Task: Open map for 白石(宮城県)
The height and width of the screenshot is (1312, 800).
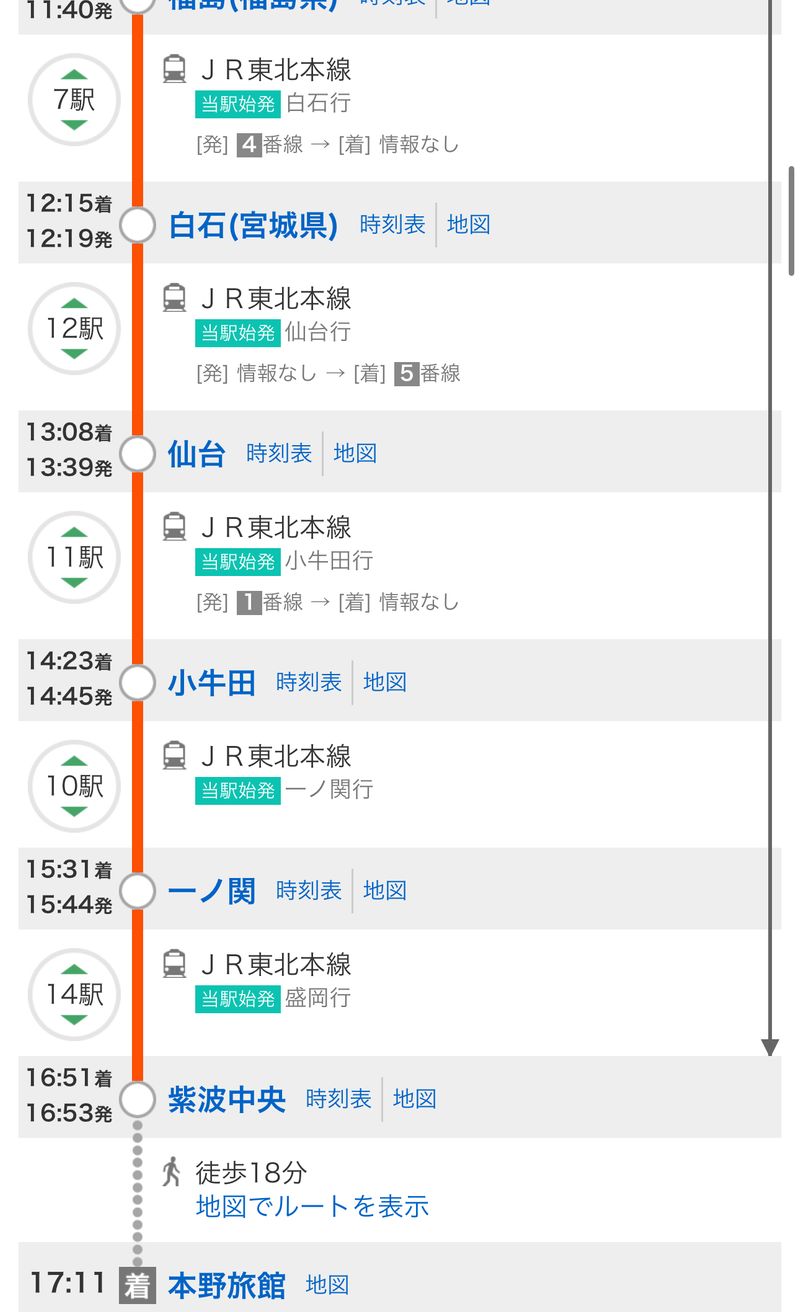Action: (468, 225)
